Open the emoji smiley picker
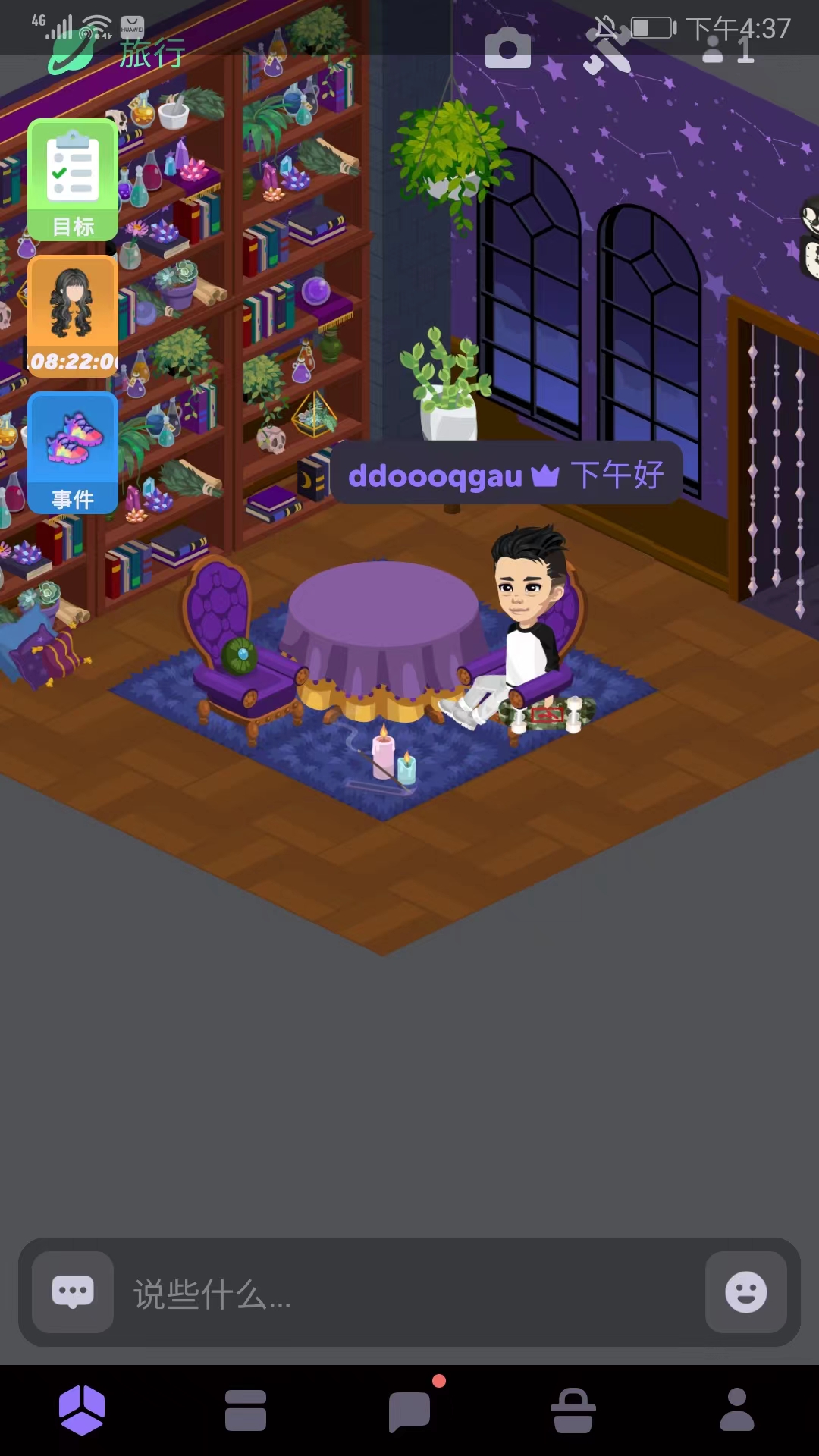 coord(745,1291)
